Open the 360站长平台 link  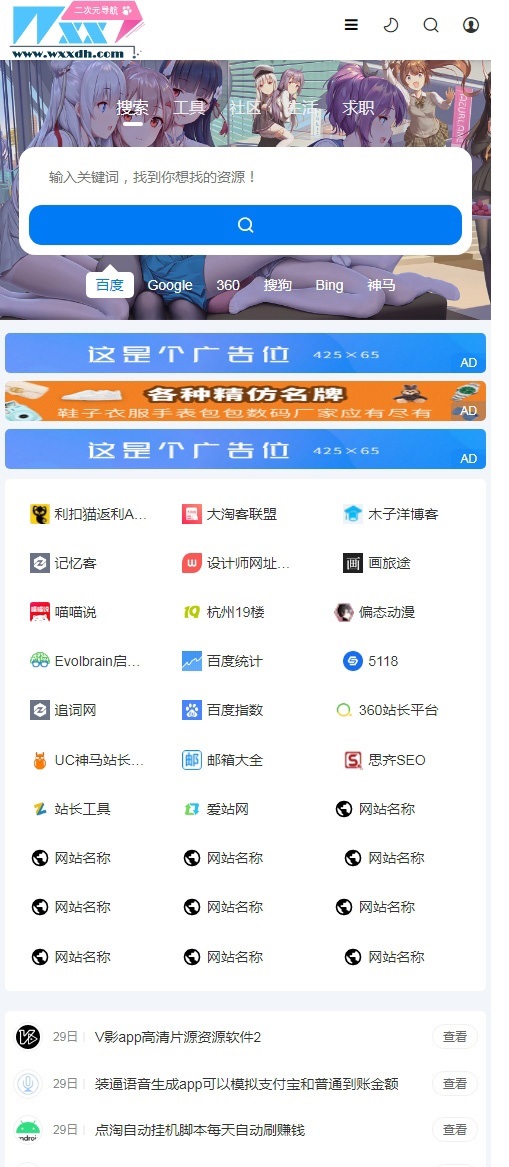387,710
